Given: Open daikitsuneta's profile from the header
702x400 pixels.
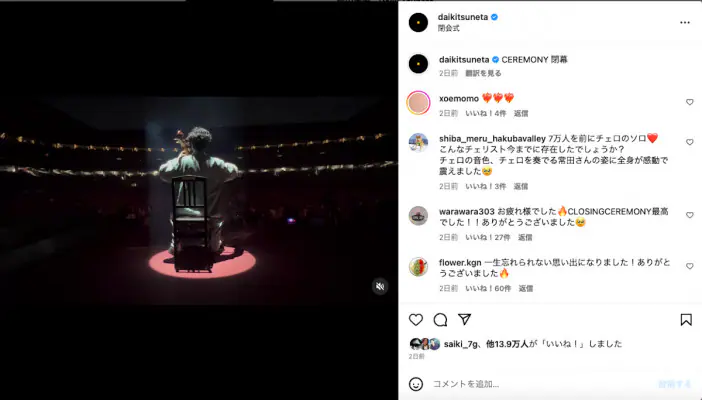Looking at the screenshot, I should [x=464, y=18].
